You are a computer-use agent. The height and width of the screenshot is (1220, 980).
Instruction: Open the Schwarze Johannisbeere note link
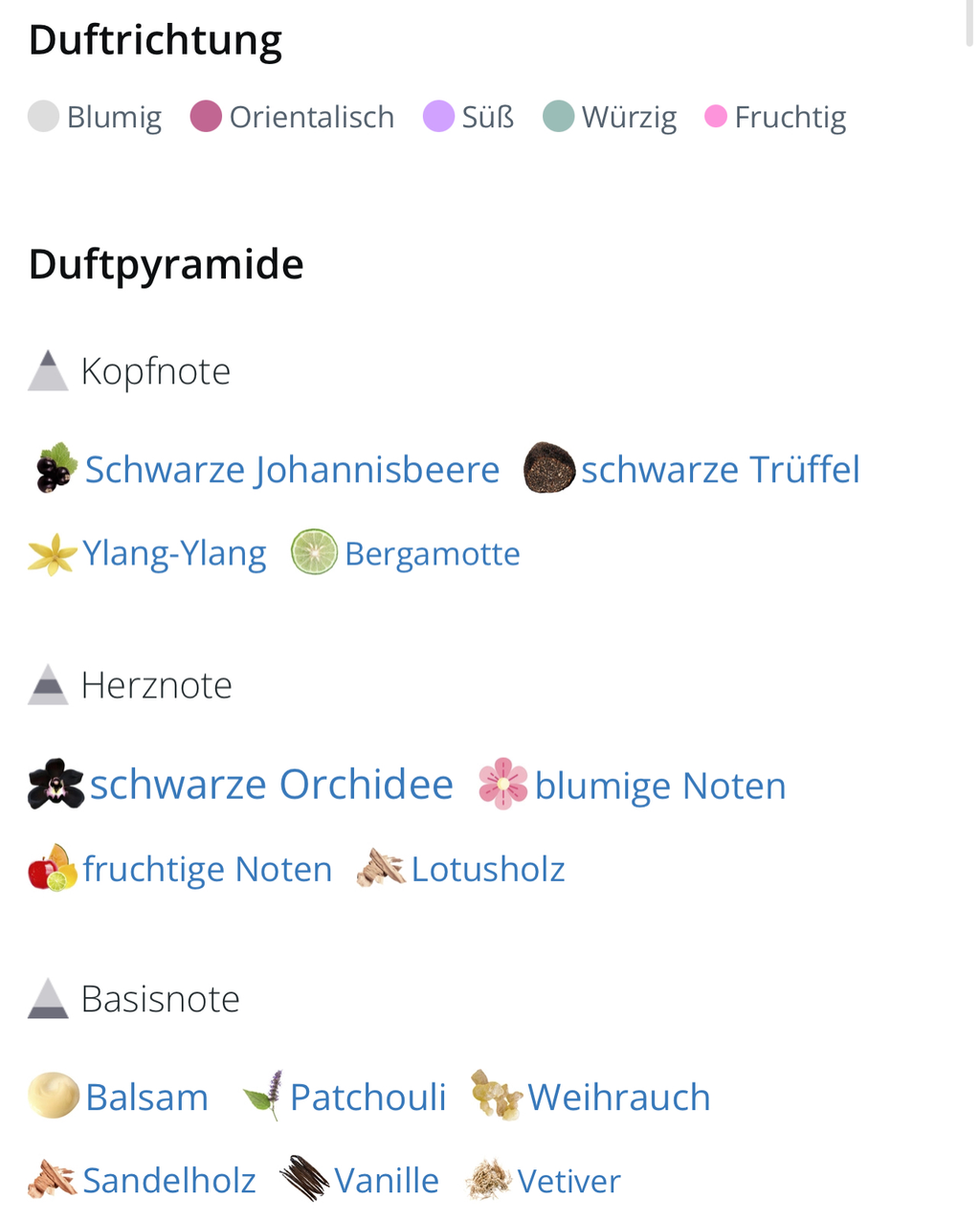pos(292,470)
